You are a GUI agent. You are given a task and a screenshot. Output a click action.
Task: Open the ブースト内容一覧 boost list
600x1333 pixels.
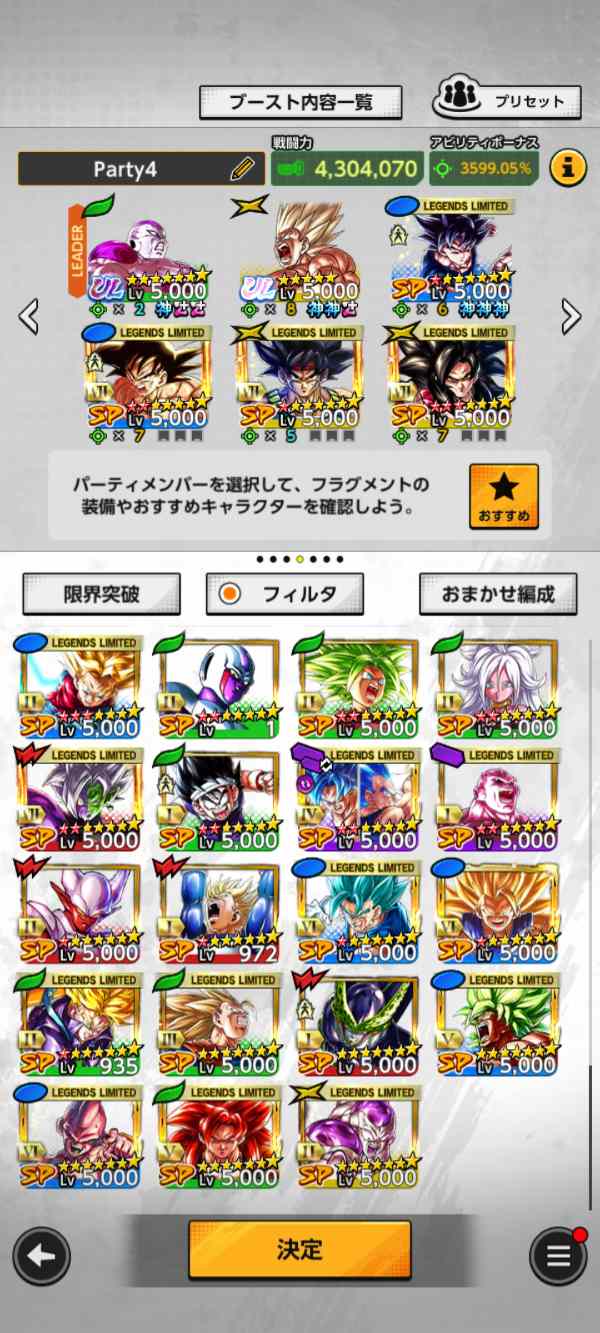tap(301, 101)
